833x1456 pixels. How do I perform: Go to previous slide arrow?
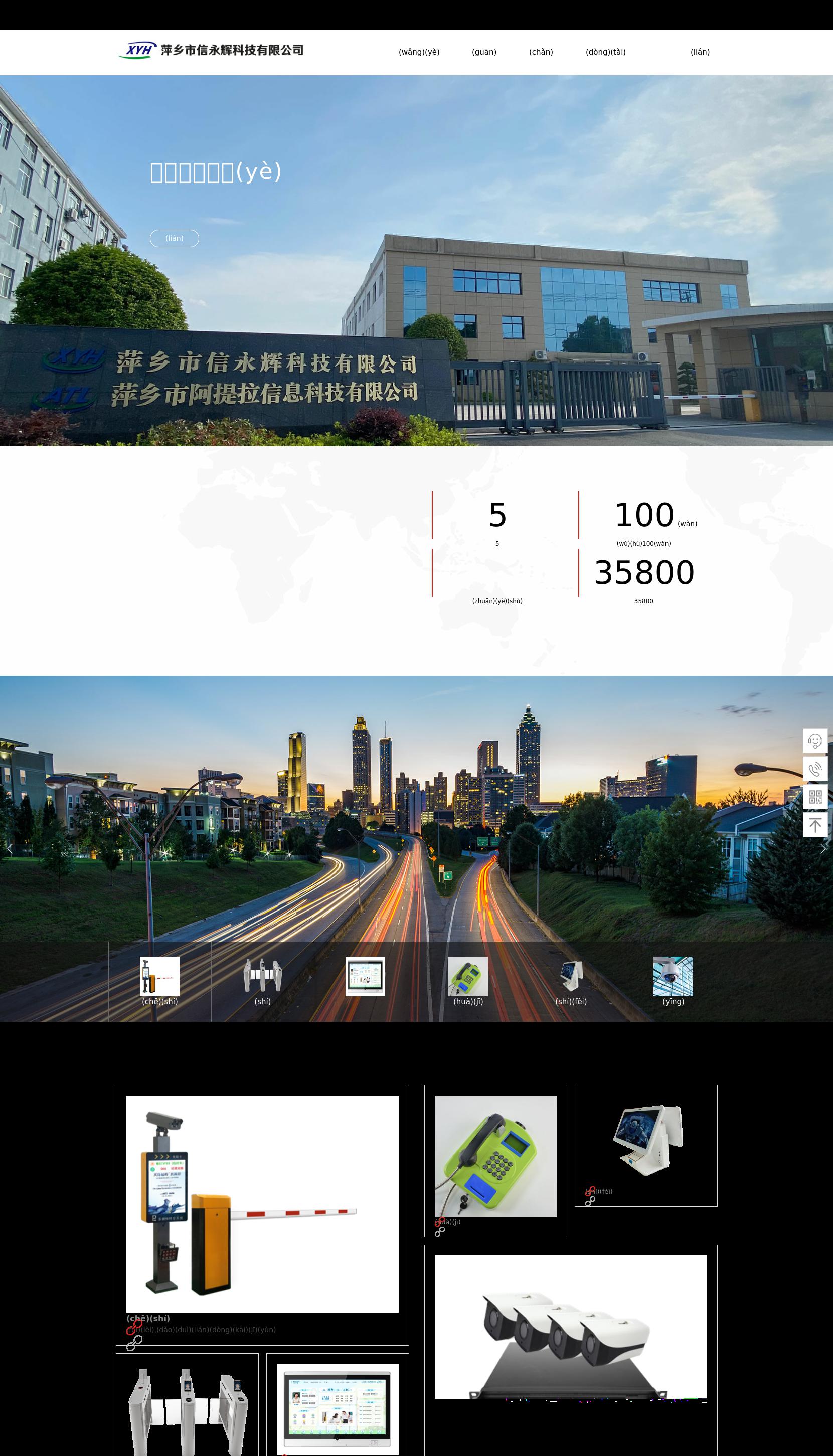9,849
